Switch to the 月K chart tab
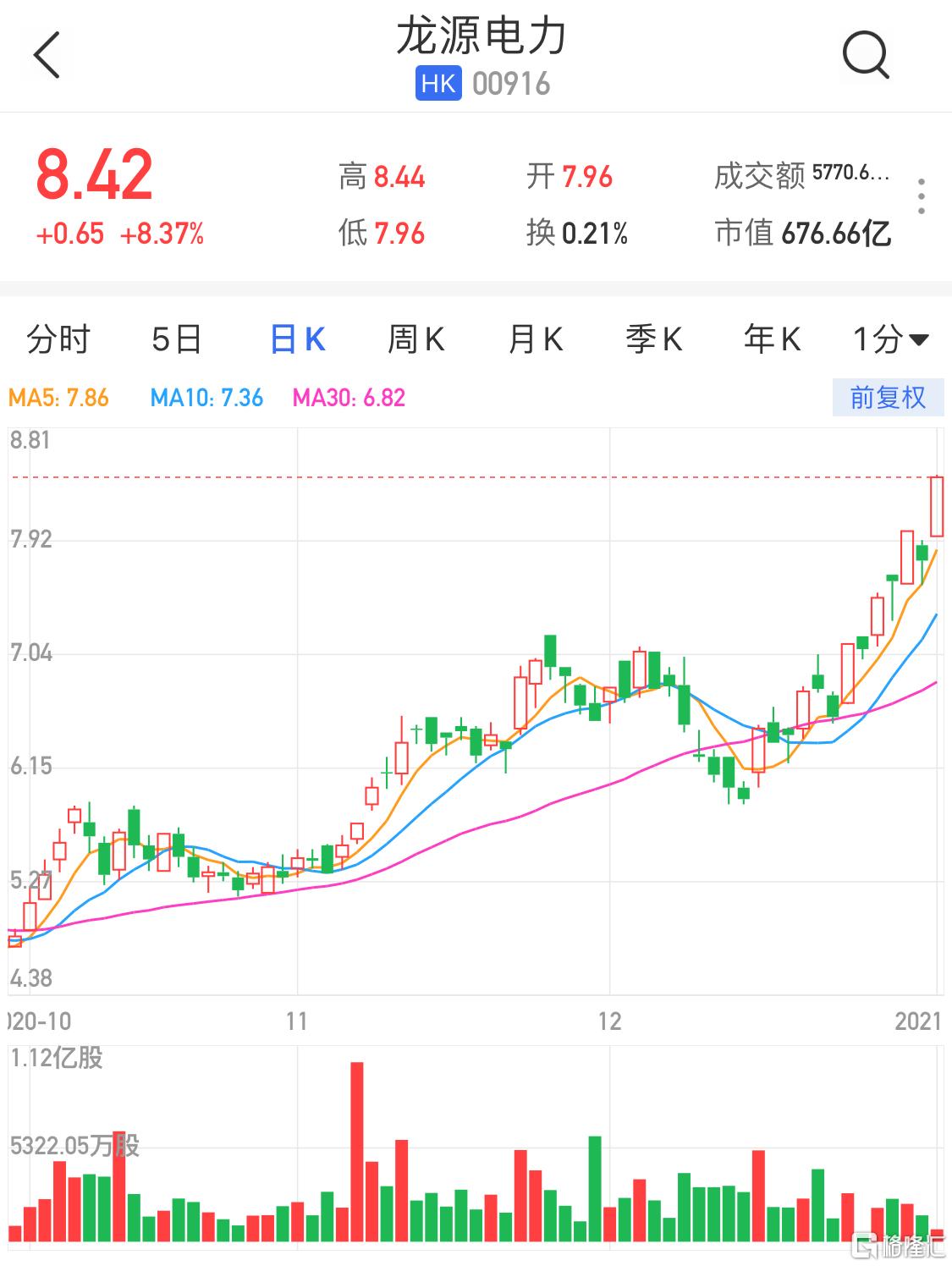Viewport: 952px width, 1266px height. pos(535,340)
